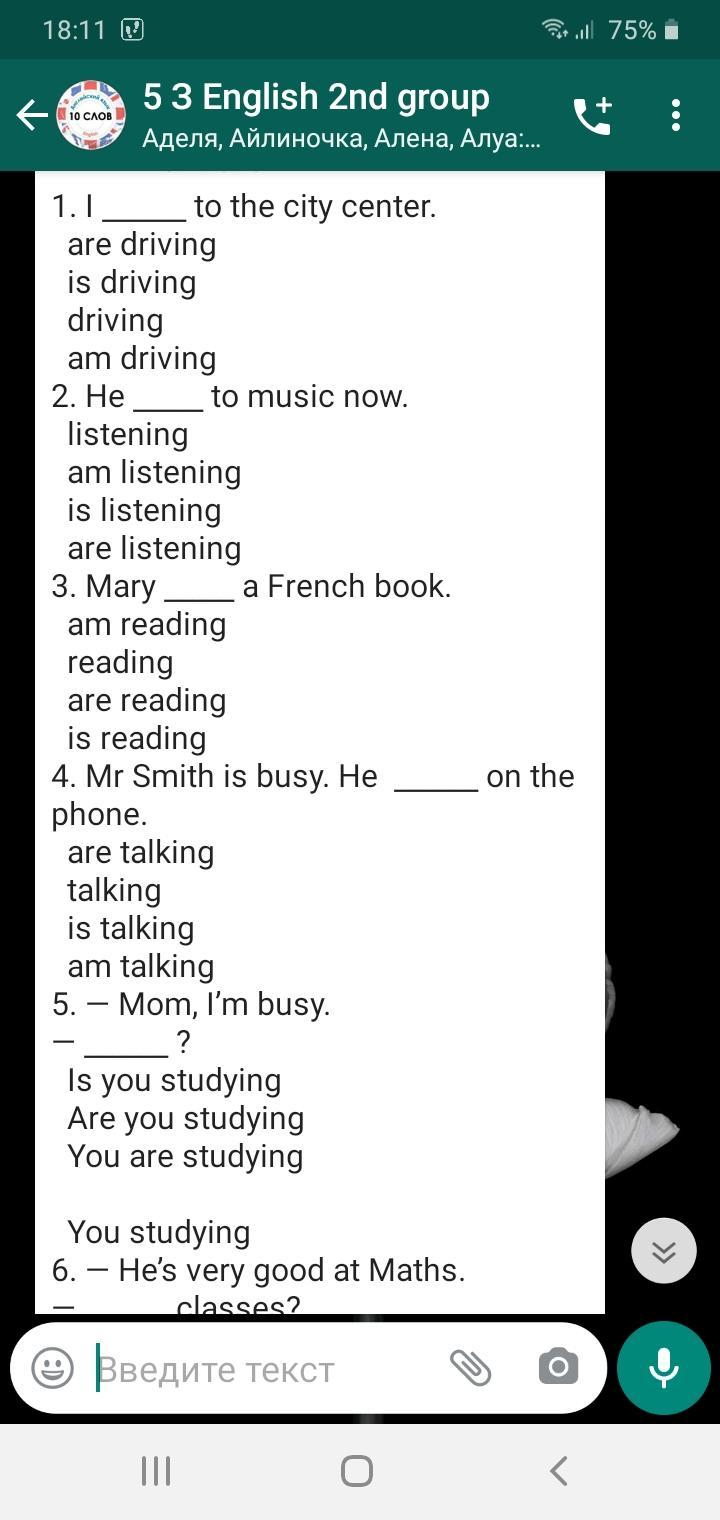
Task: Jump to the latest messages
Action: pos(664,1251)
